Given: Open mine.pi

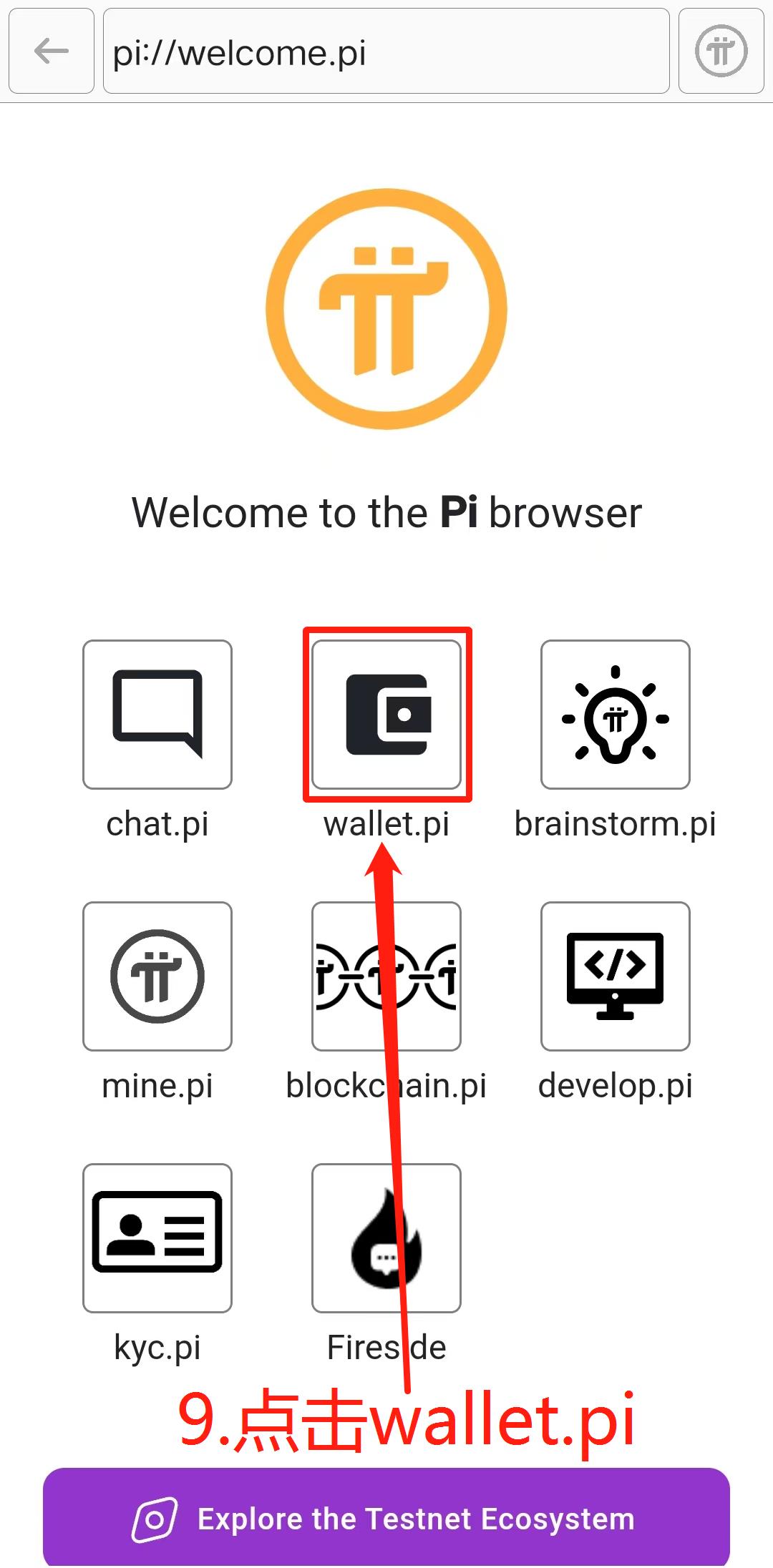Looking at the screenshot, I should (157, 976).
